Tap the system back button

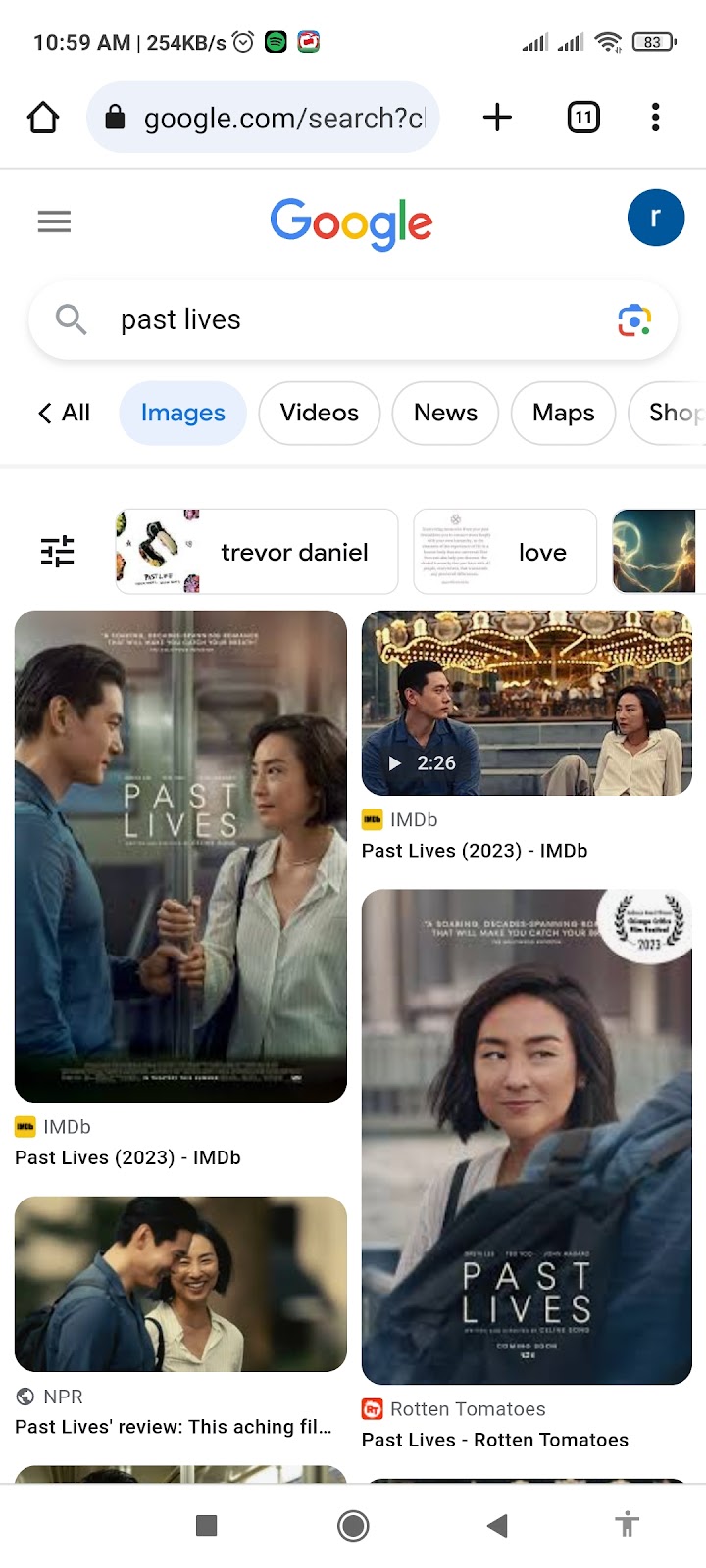pos(497,1525)
